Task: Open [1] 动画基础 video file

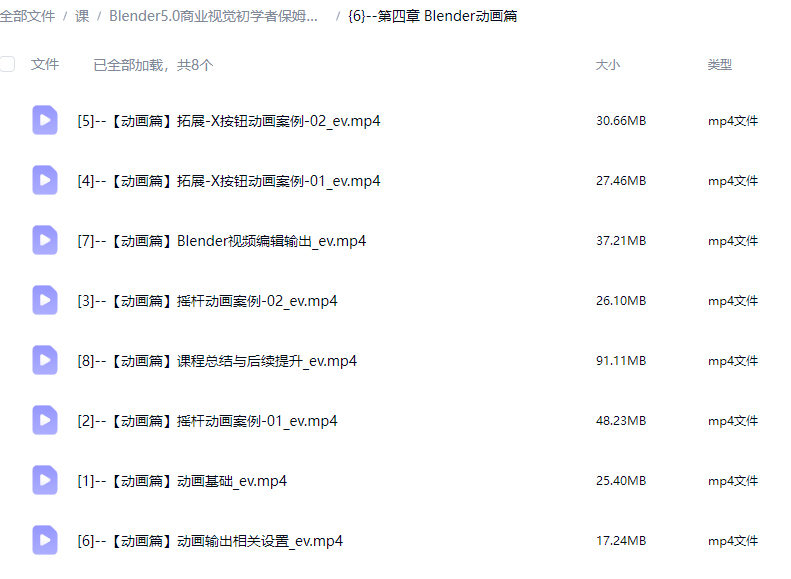Action: point(182,481)
